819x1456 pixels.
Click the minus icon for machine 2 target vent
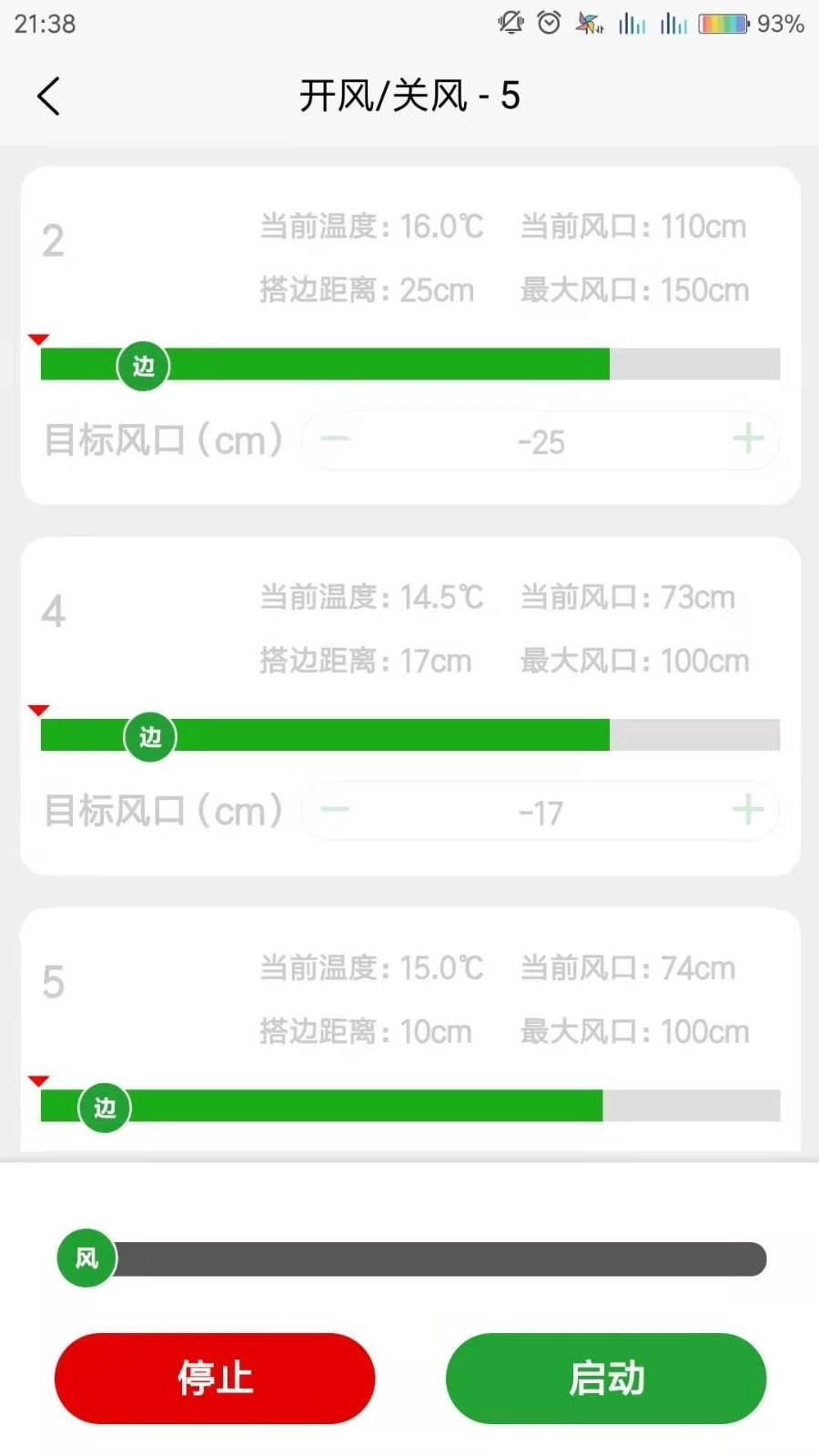click(336, 440)
